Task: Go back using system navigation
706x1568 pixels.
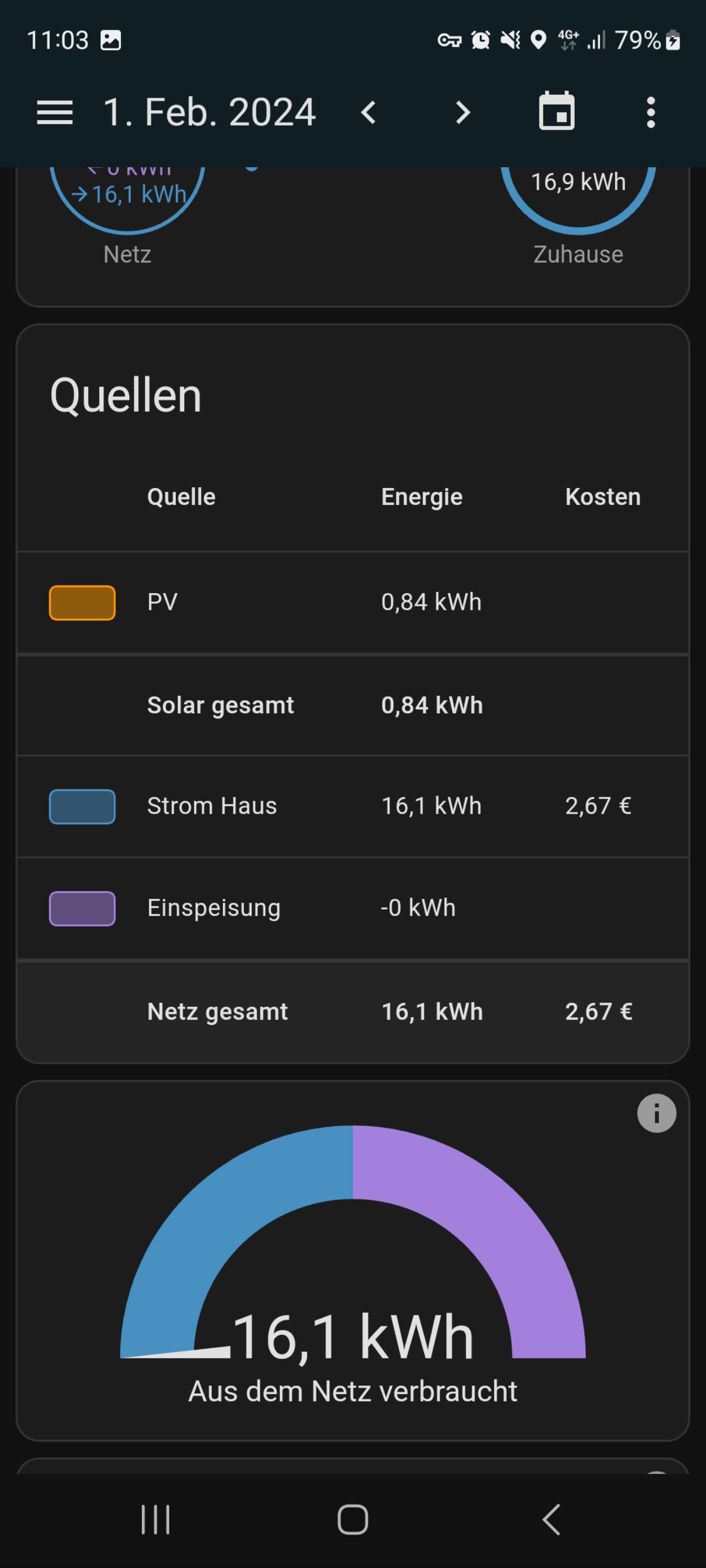Action: point(551,1520)
